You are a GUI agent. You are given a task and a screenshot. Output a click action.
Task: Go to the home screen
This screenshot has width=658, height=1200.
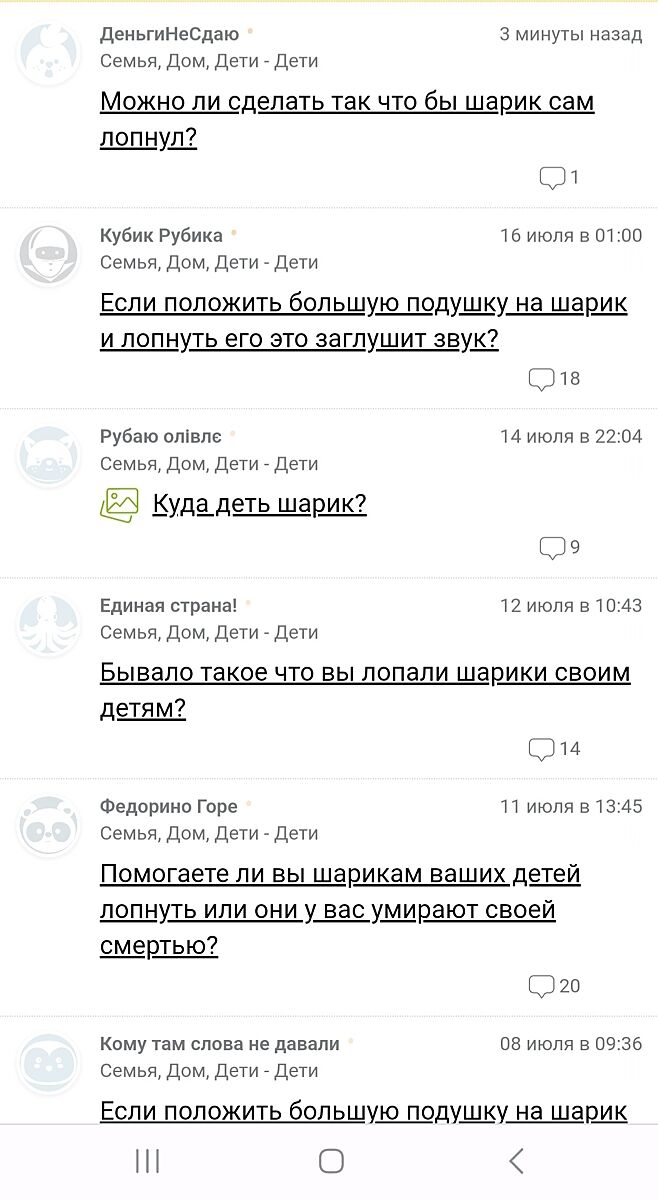[331, 1160]
